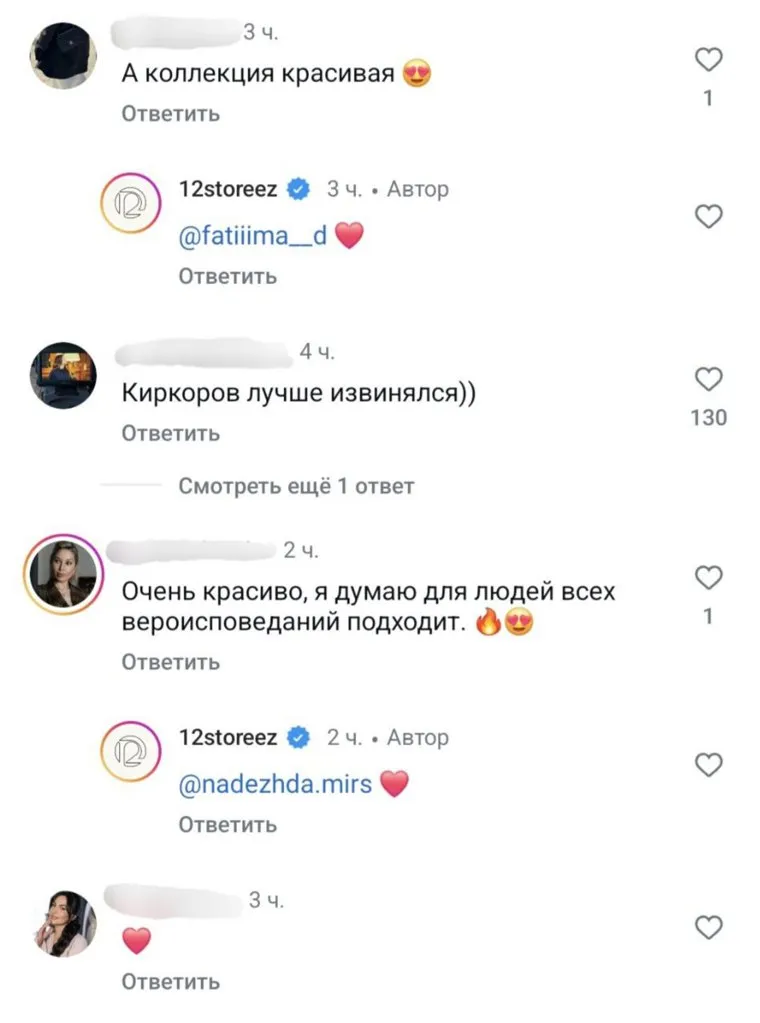This screenshot has width=760, height=1023.
Task: Like 12storeez's reply to @fatiiima__d
Action: pos(708,216)
